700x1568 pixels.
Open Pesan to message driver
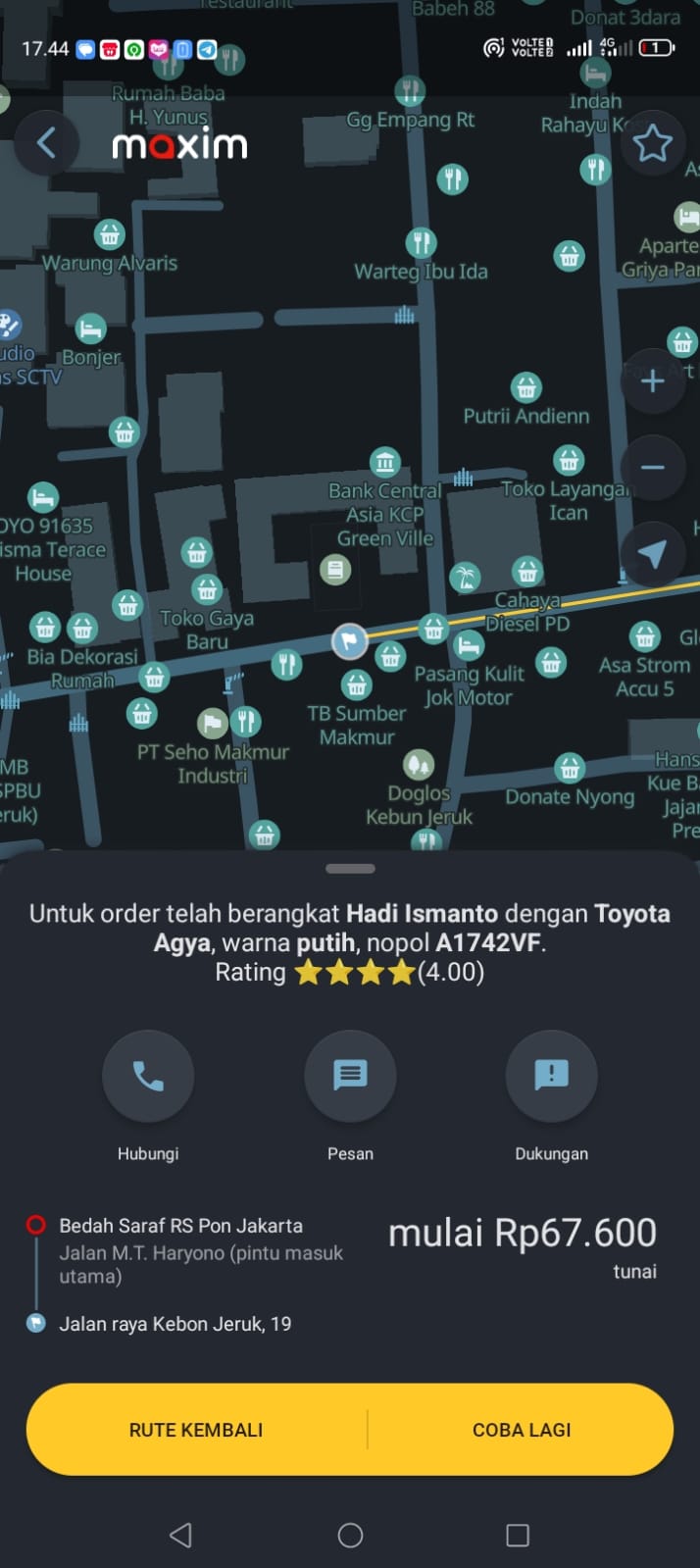pyautogui.click(x=350, y=1076)
